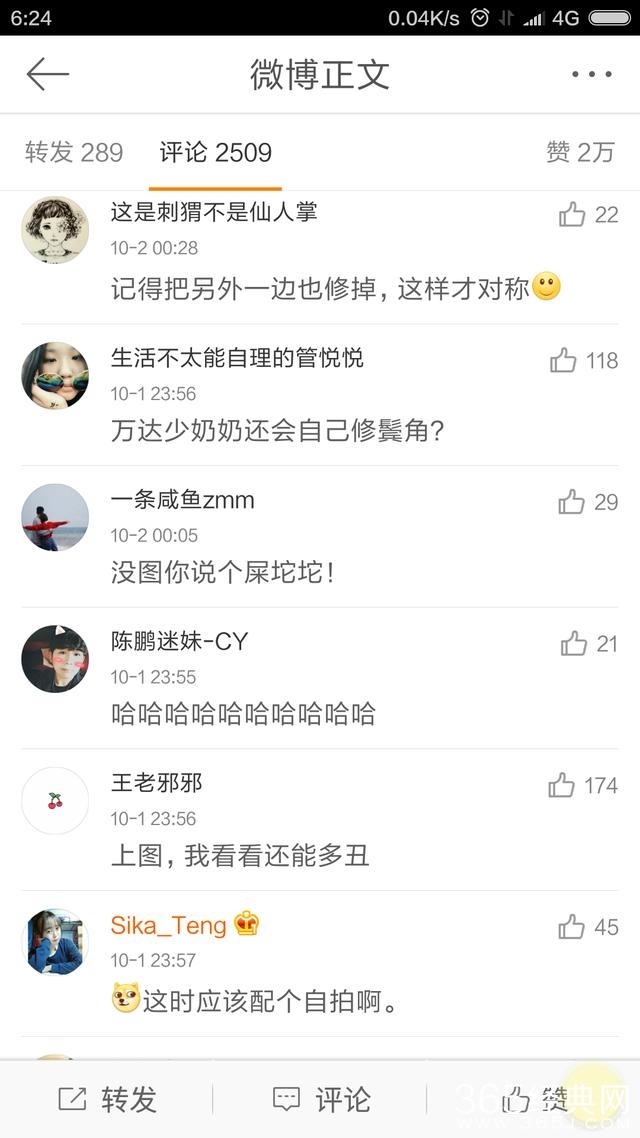Open the 赞 2万 likes tab
Viewport: 640px width, 1138px height.
[x=580, y=152]
